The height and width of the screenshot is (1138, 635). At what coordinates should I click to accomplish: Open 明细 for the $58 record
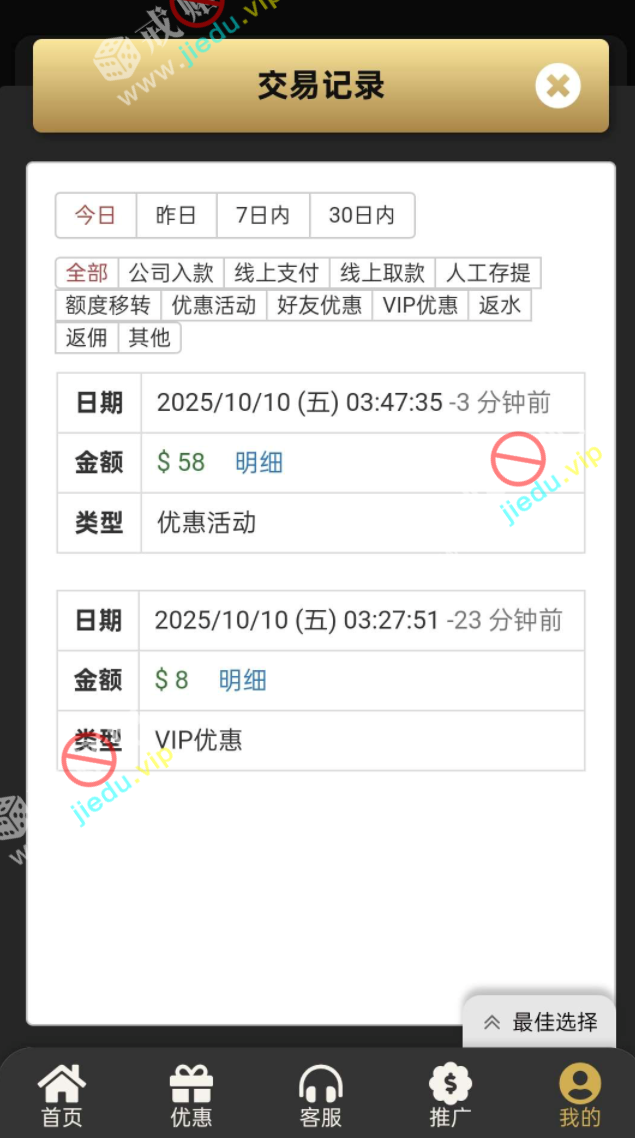click(x=259, y=462)
